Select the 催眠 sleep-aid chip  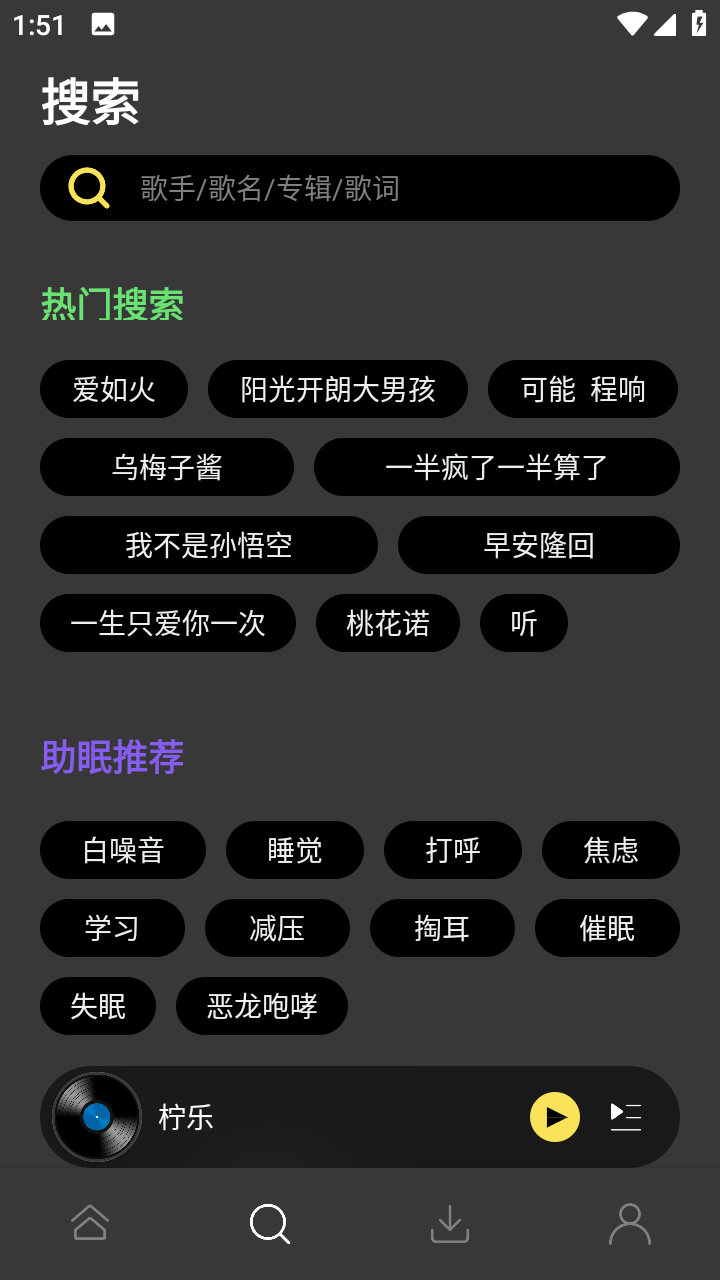[607, 928]
